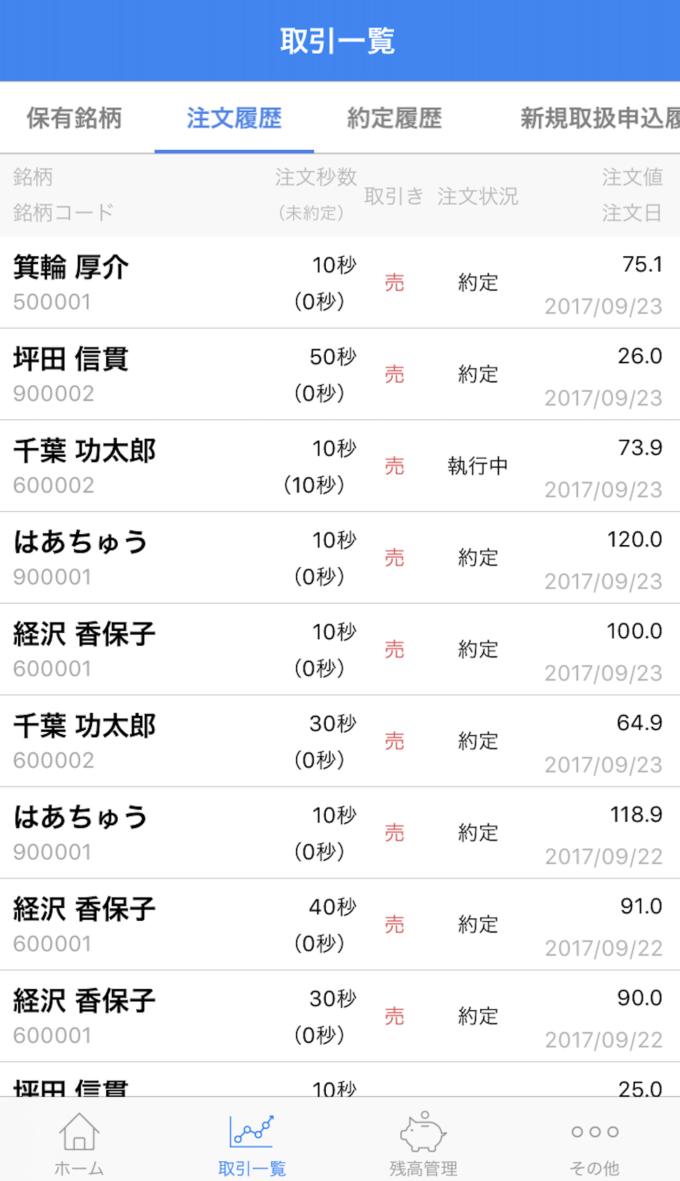
Task: Open the 千葉 功太郎 order marked 執行中
Action: click(340, 466)
